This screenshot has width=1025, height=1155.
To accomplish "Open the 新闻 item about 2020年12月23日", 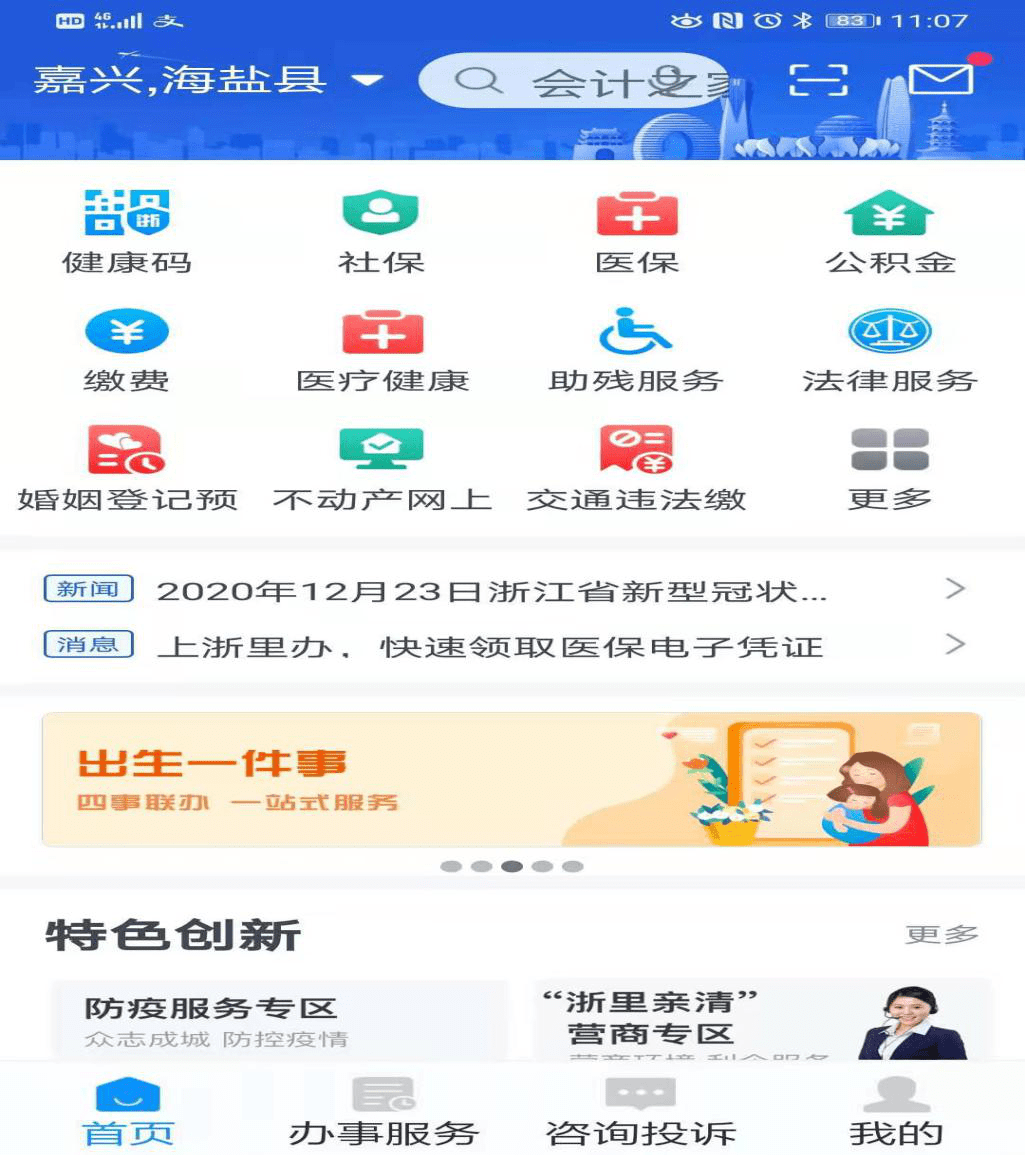I will point(492,591).
